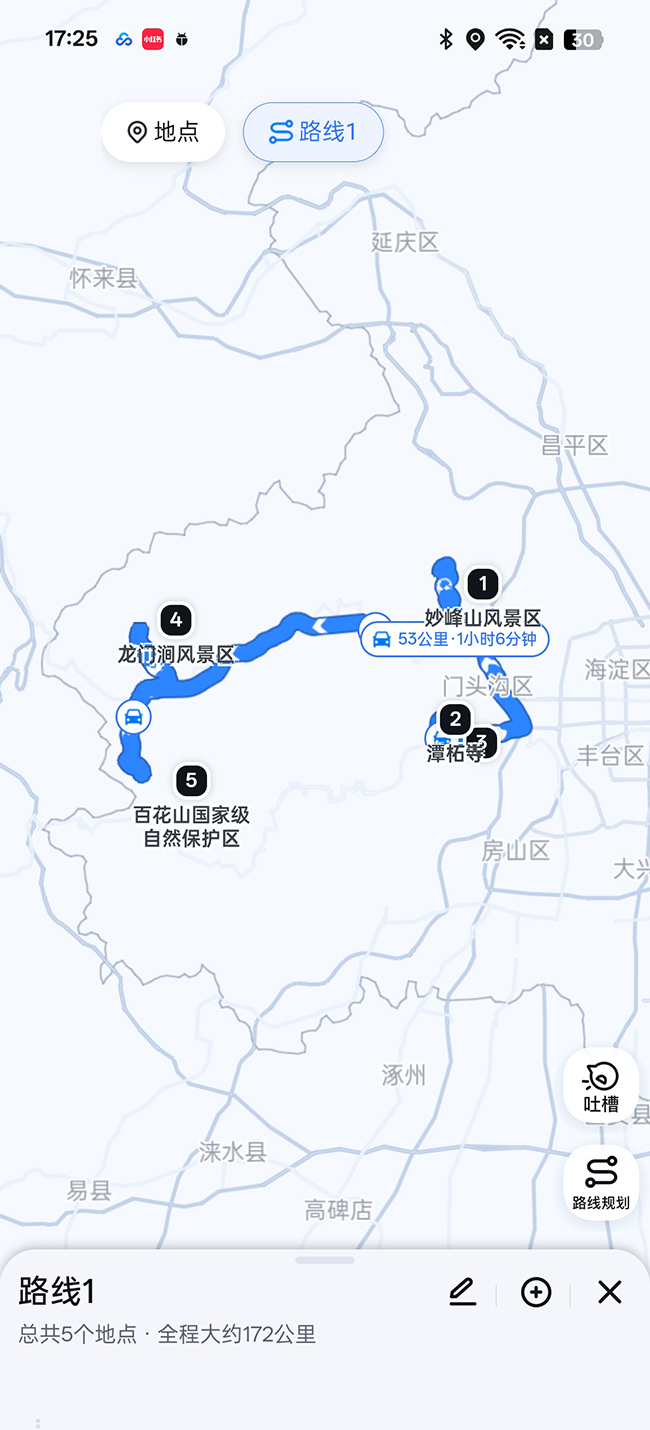Expand the route panel drag handle
The height and width of the screenshot is (1430, 650).
coord(325,1260)
